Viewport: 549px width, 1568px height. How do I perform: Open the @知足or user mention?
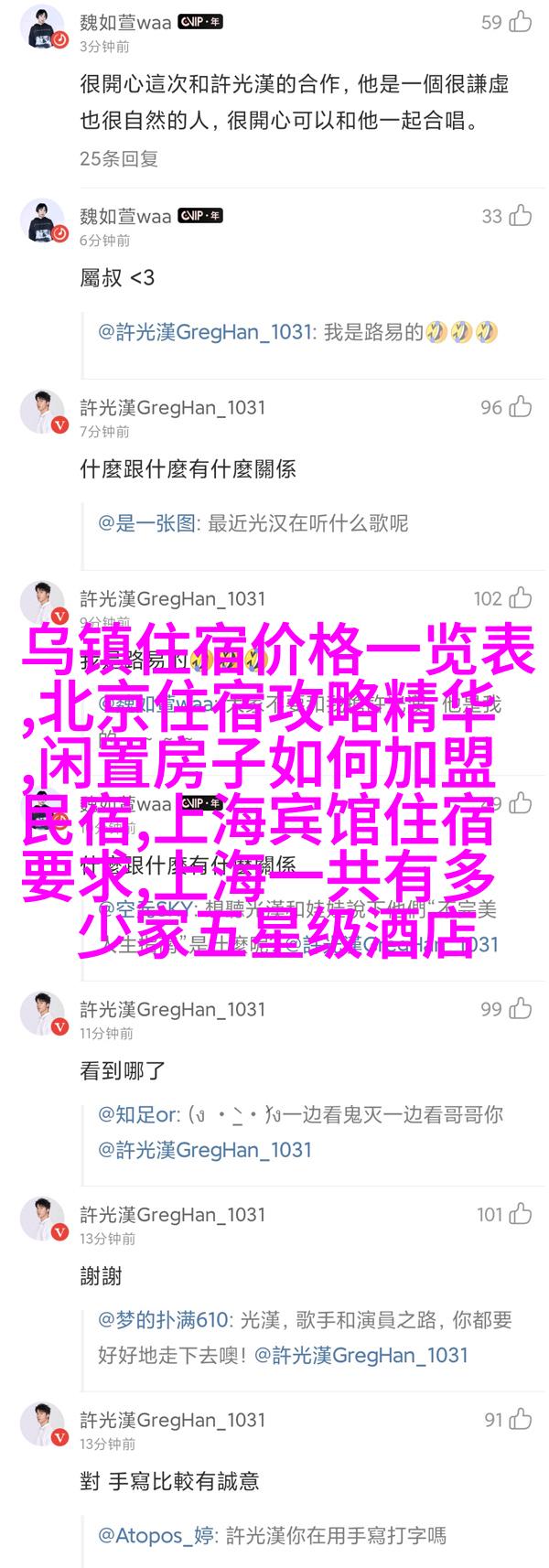[x=139, y=1114]
